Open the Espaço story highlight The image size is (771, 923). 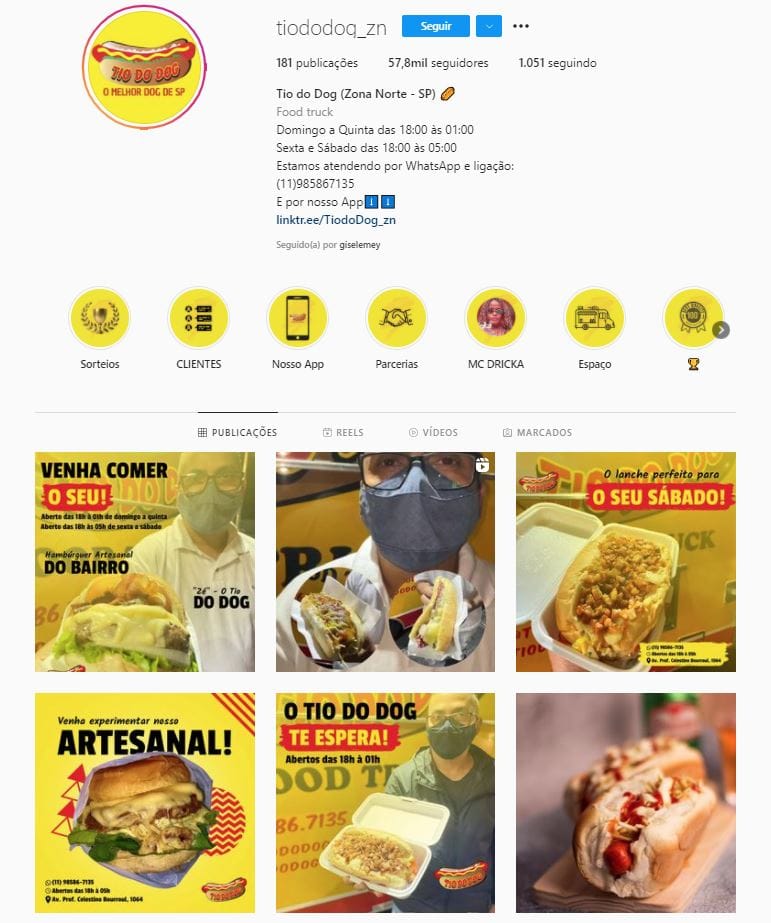pyautogui.click(x=594, y=318)
